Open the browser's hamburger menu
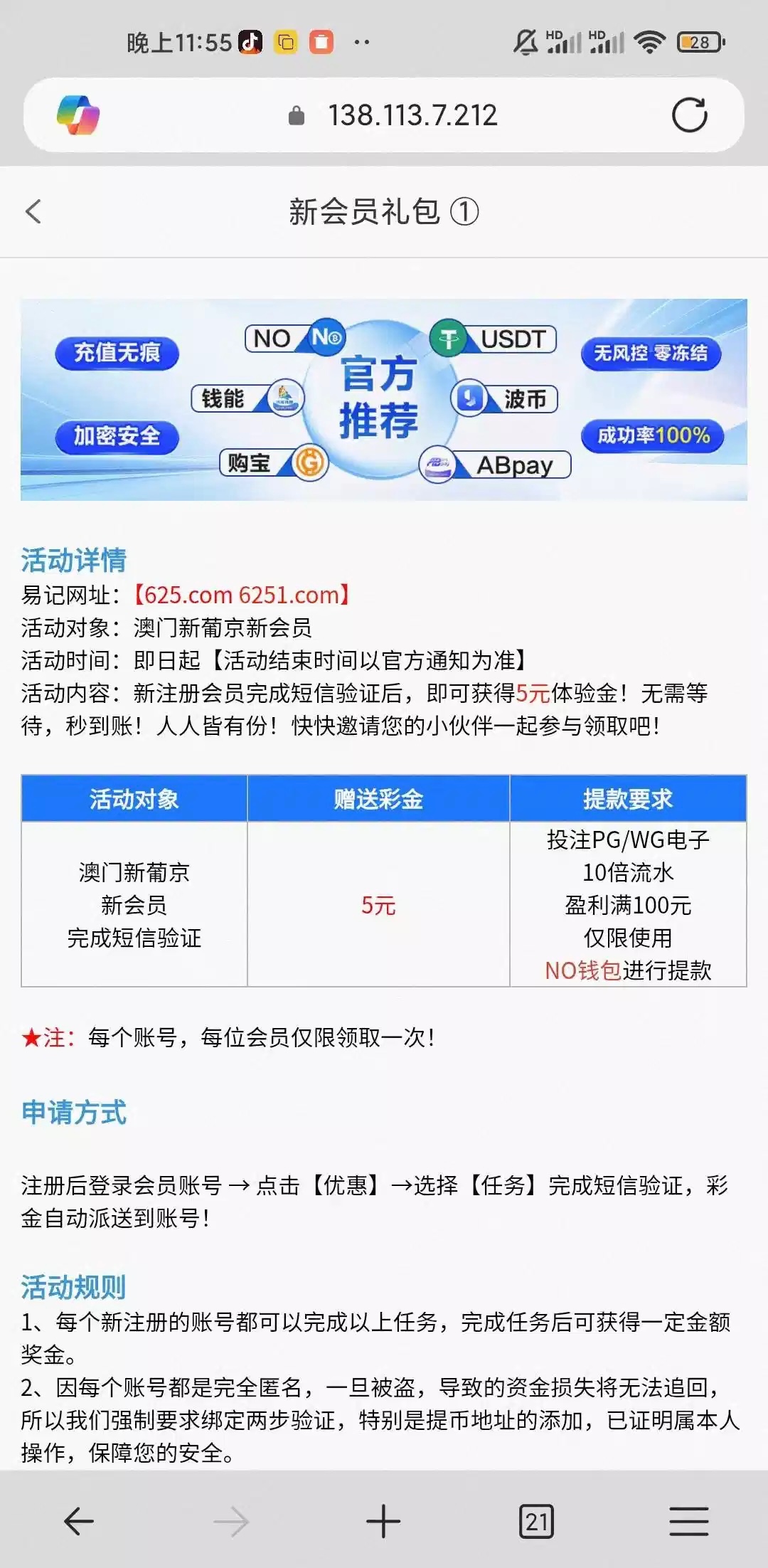Image resolution: width=768 pixels, height=1568 pixels. pyautogui.click(x=688, y=1522)
